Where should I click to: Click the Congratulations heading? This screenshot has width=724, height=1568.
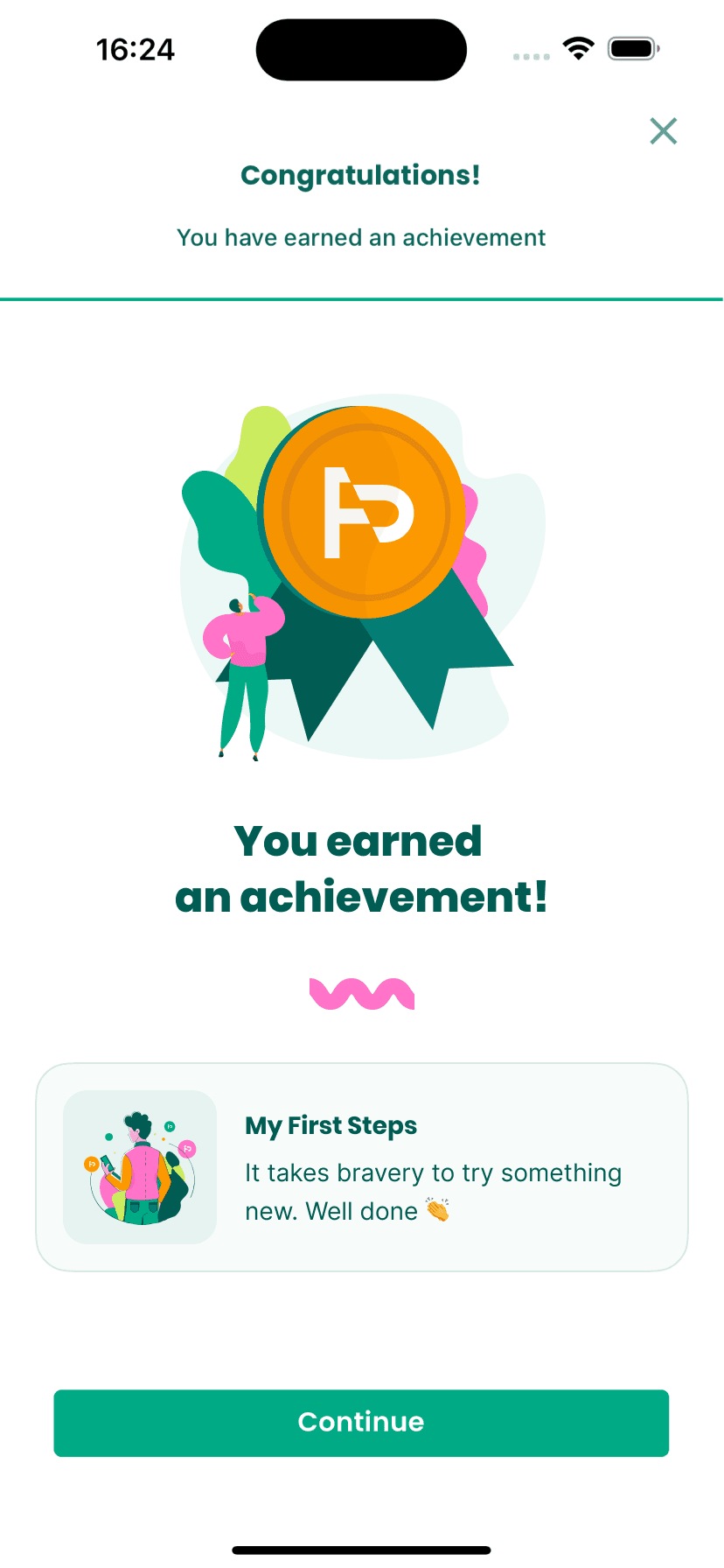coord(361,175)
